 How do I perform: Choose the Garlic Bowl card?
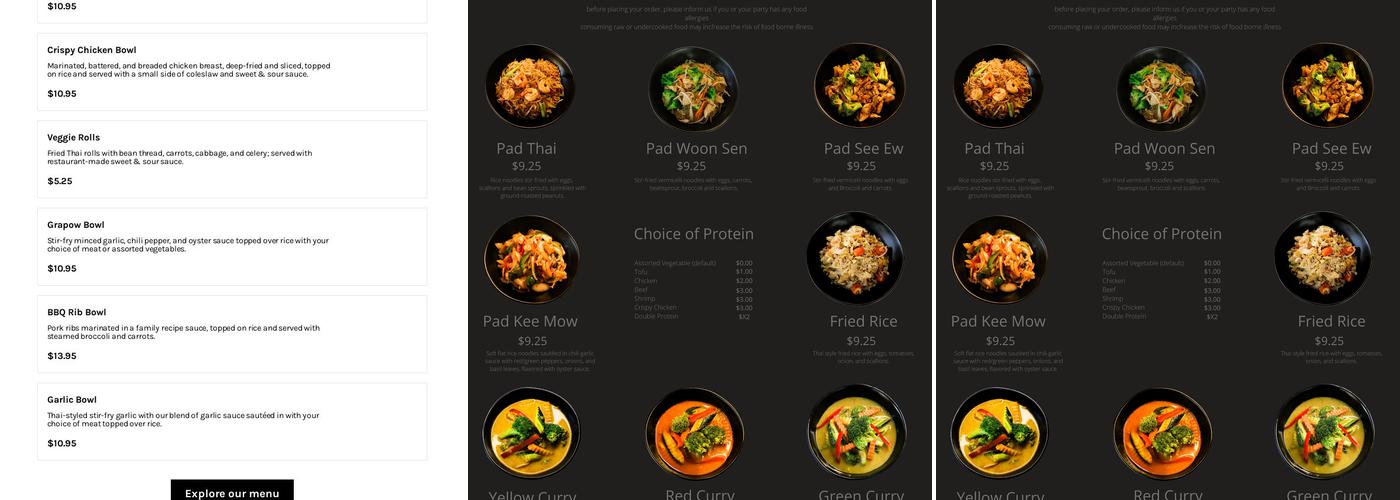pos(232,421)
